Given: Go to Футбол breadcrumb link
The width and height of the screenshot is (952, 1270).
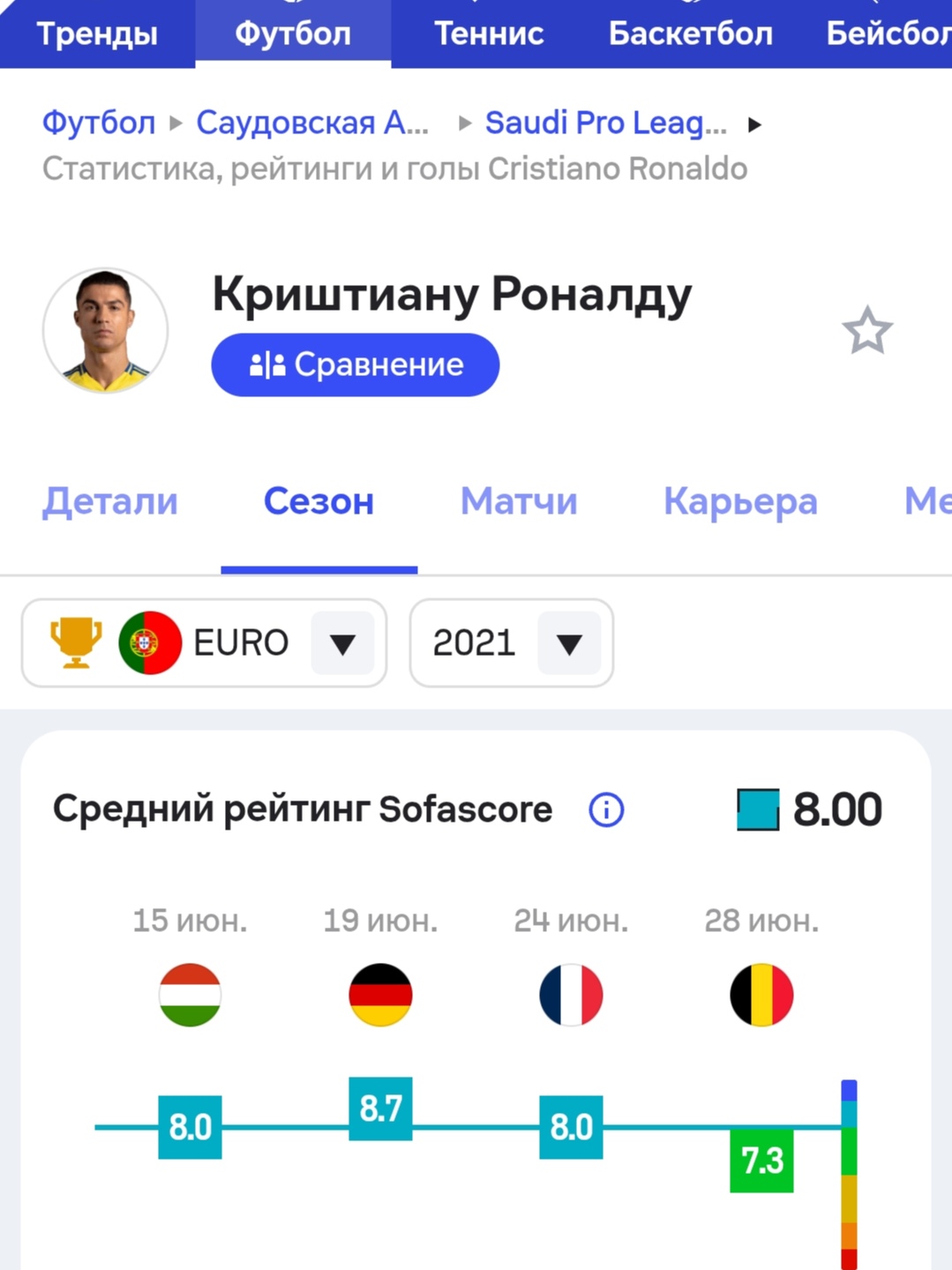Looking at the screenshot, I should click(99, 123).
